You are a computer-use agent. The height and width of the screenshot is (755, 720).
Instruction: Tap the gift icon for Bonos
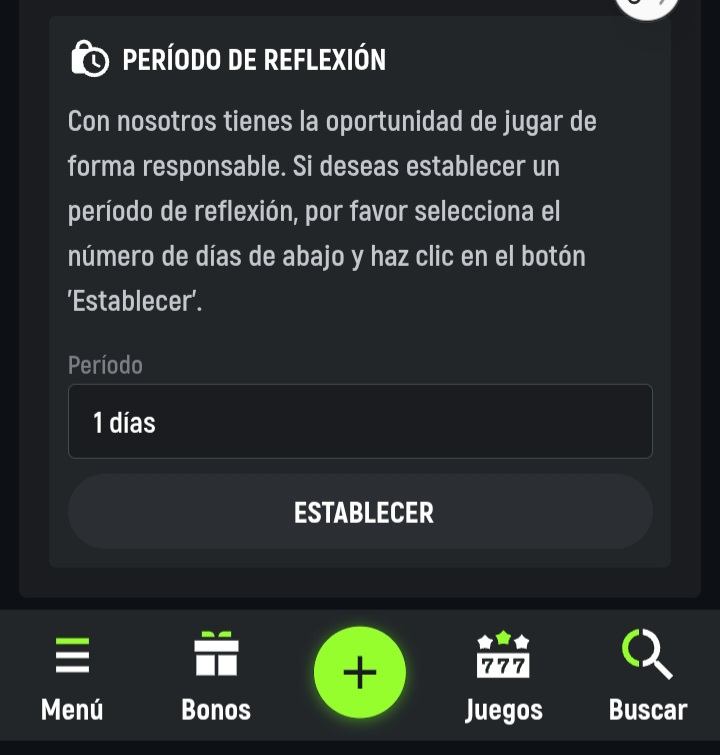215,655
